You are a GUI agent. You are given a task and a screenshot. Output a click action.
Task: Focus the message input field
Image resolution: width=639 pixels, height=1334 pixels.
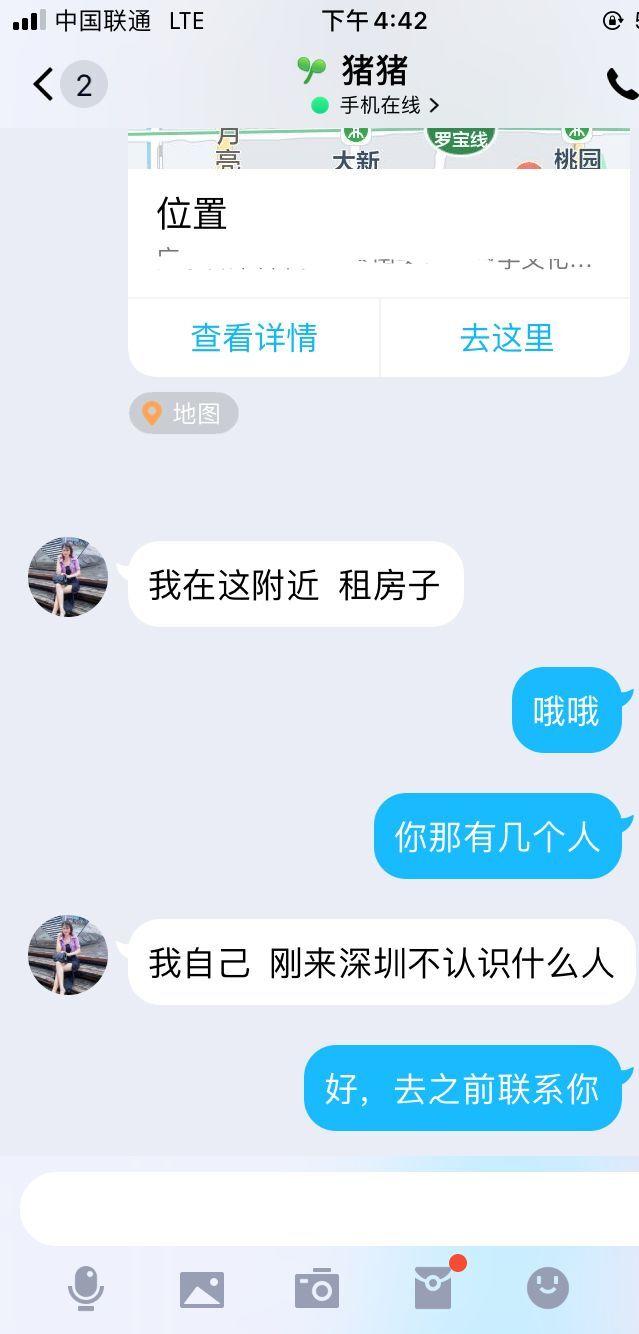330,1208
